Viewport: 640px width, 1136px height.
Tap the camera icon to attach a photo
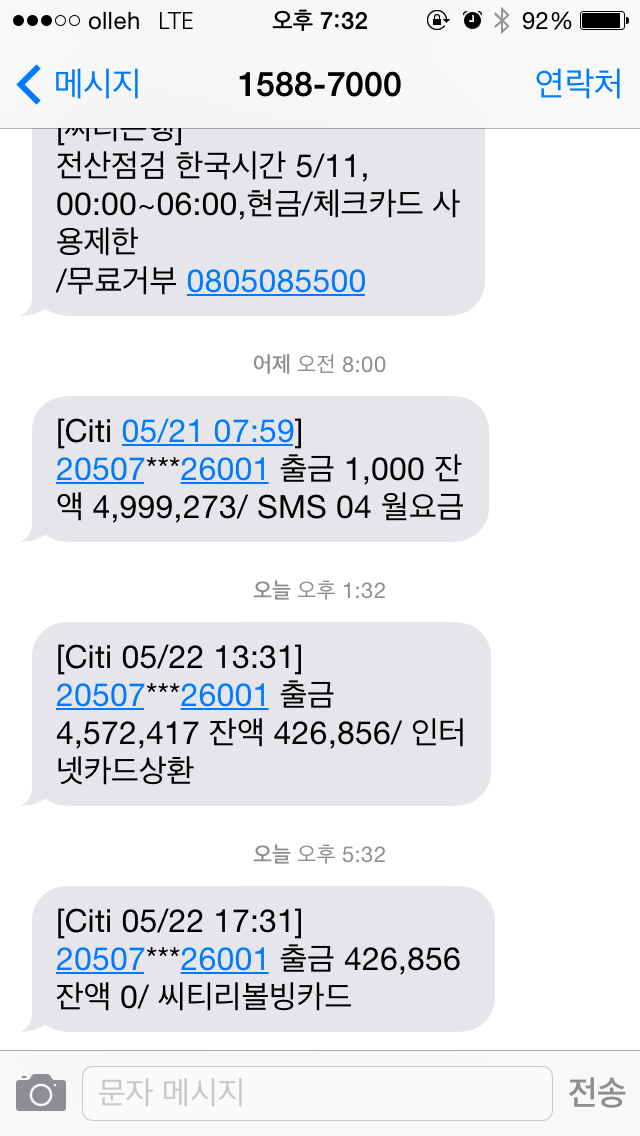(x=41, y=1092)
